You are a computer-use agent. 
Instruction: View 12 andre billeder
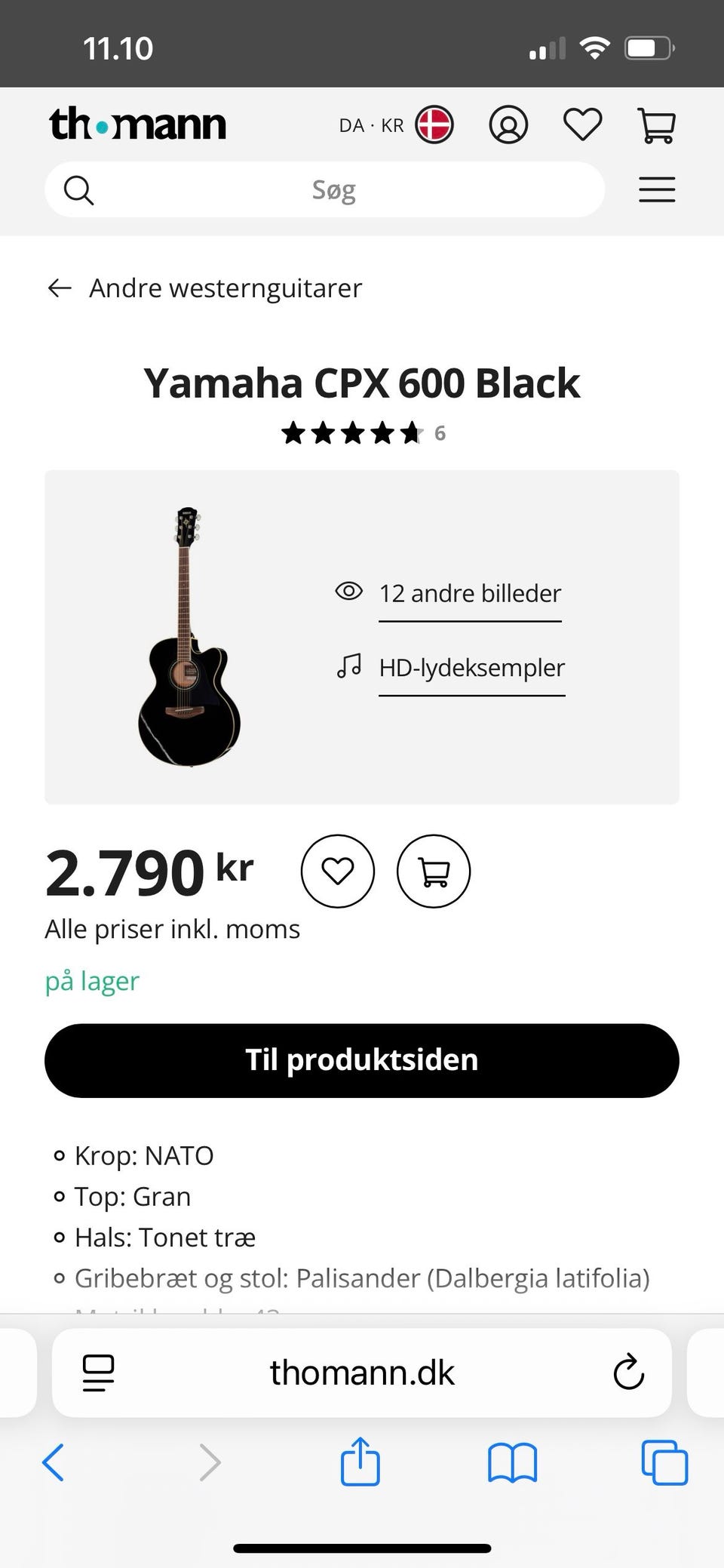pos(470,594)
